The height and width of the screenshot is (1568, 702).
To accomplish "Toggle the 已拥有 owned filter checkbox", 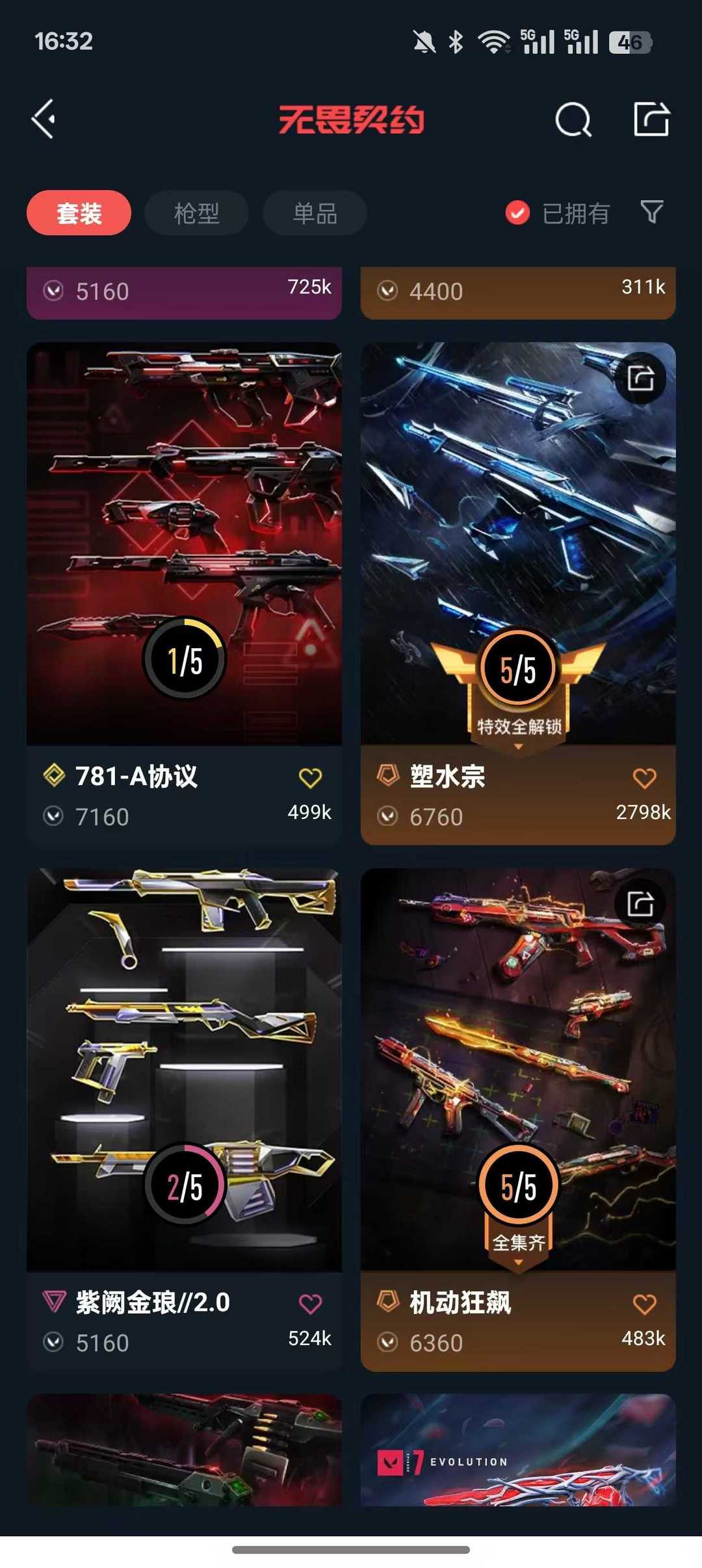I will pos(518,213).
